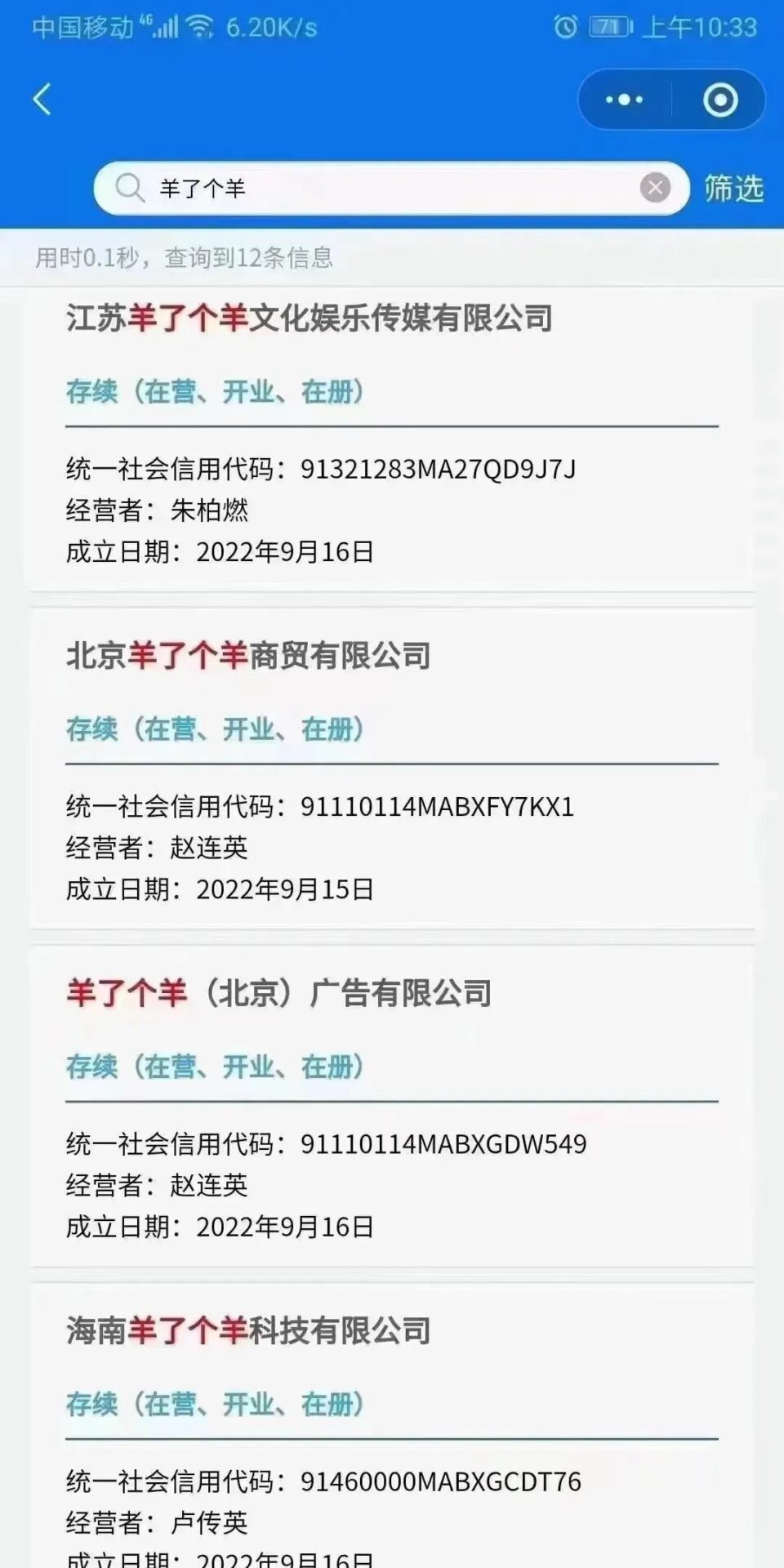Open the 筛选 filter options
Viewport: 784px width, 1568px height.
click(x=733, y=189)
